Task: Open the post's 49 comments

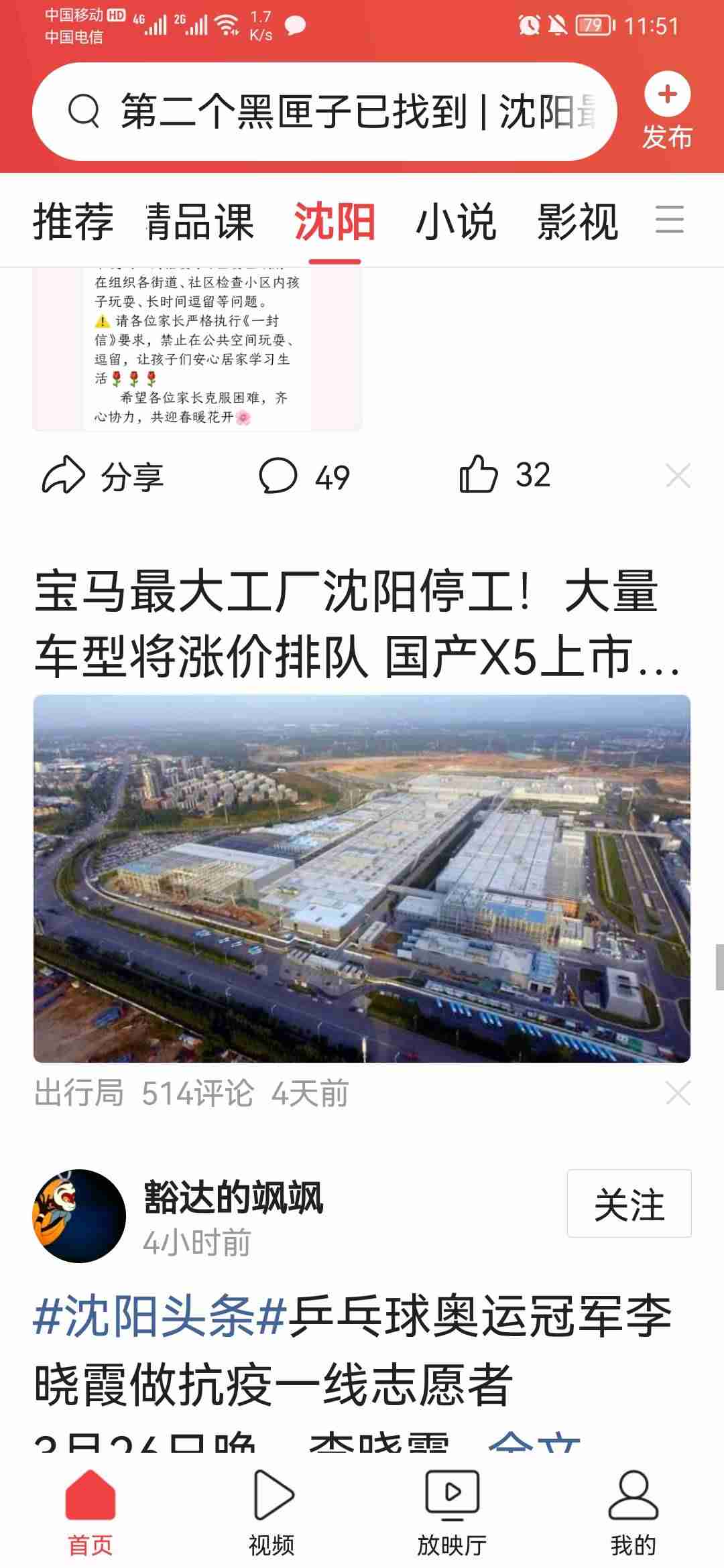Action: click(304, 476)
